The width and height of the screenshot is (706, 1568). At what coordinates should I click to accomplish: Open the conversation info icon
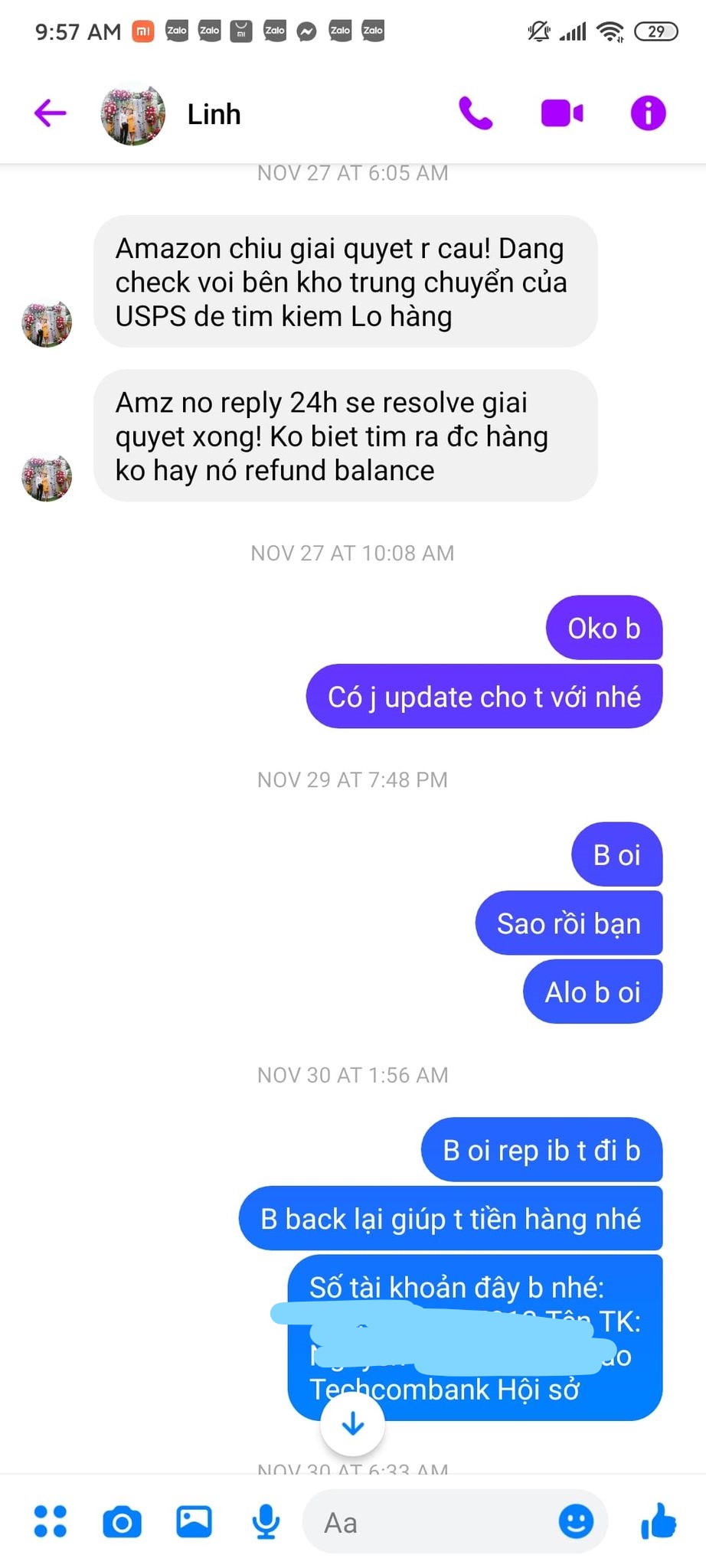(648, 113)
